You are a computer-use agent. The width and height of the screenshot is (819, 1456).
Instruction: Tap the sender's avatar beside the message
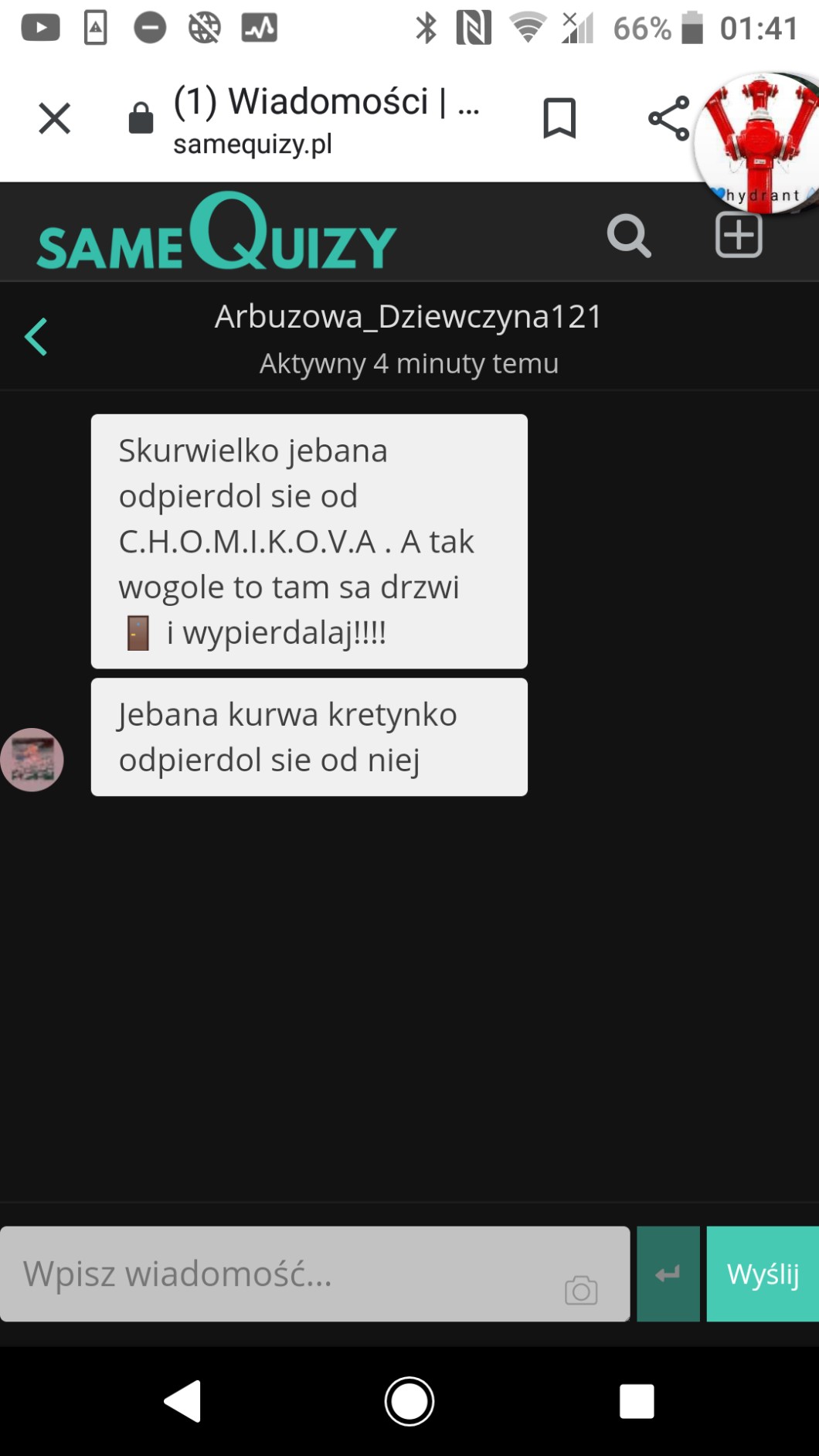point(32,760)
